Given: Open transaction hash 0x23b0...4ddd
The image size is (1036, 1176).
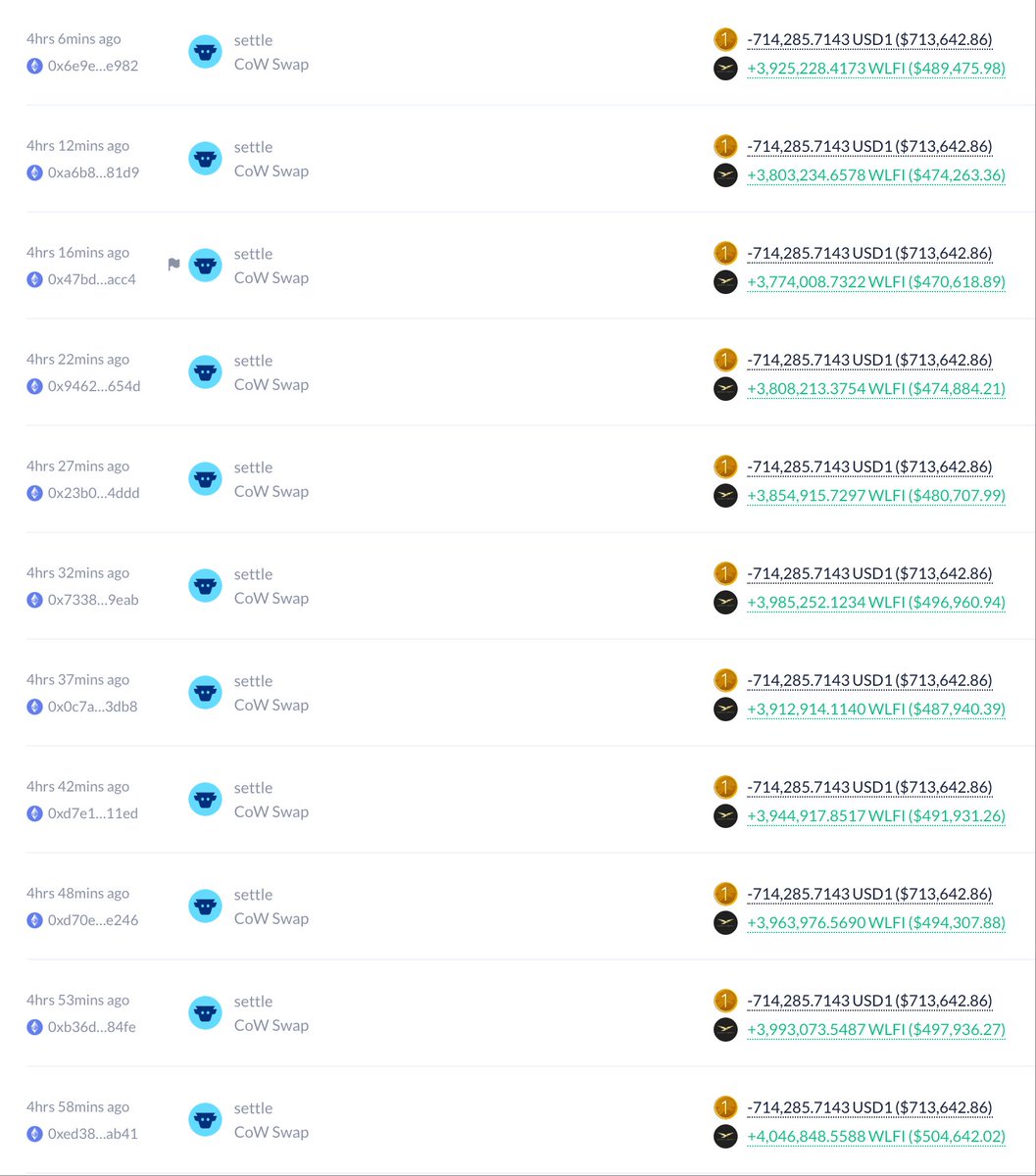Looking at the screenshot, I should (93, 493).
